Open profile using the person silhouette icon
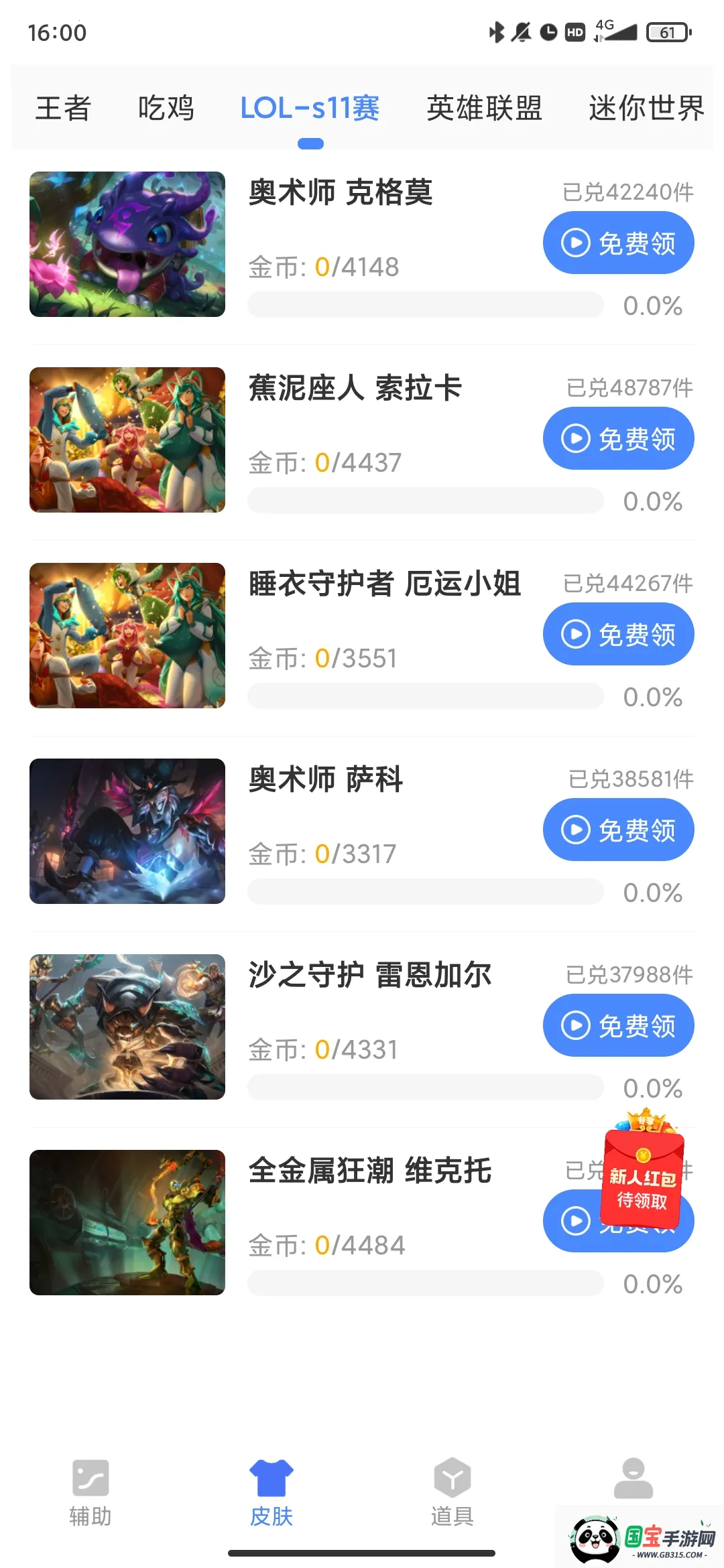Viewport: 724px width, 1568px height. (633, 1478)
